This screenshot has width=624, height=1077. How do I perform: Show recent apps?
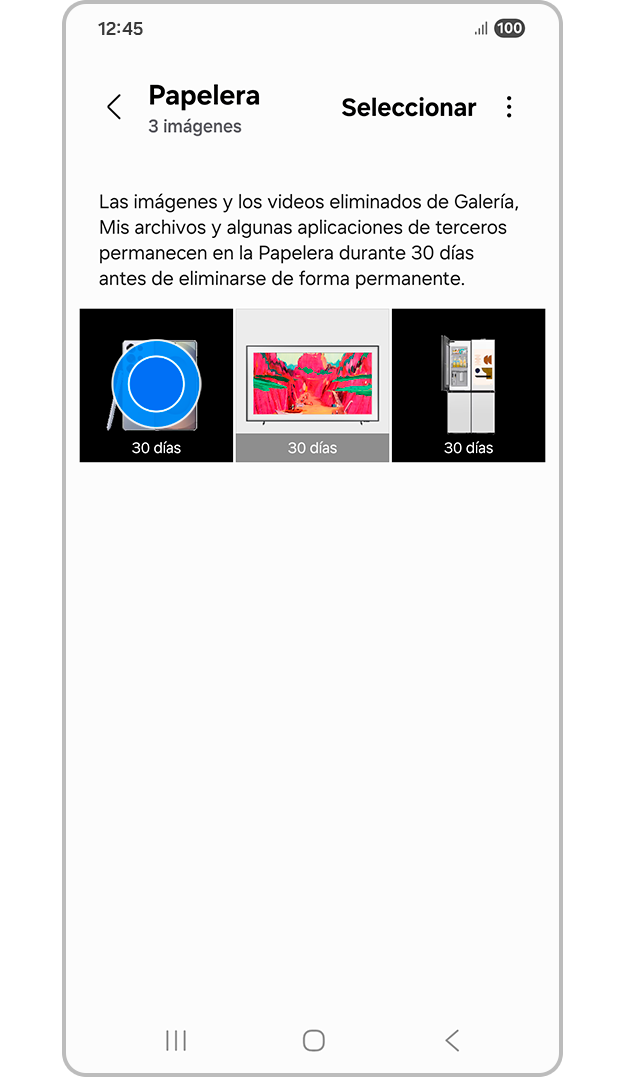(x=176, y=1040)
